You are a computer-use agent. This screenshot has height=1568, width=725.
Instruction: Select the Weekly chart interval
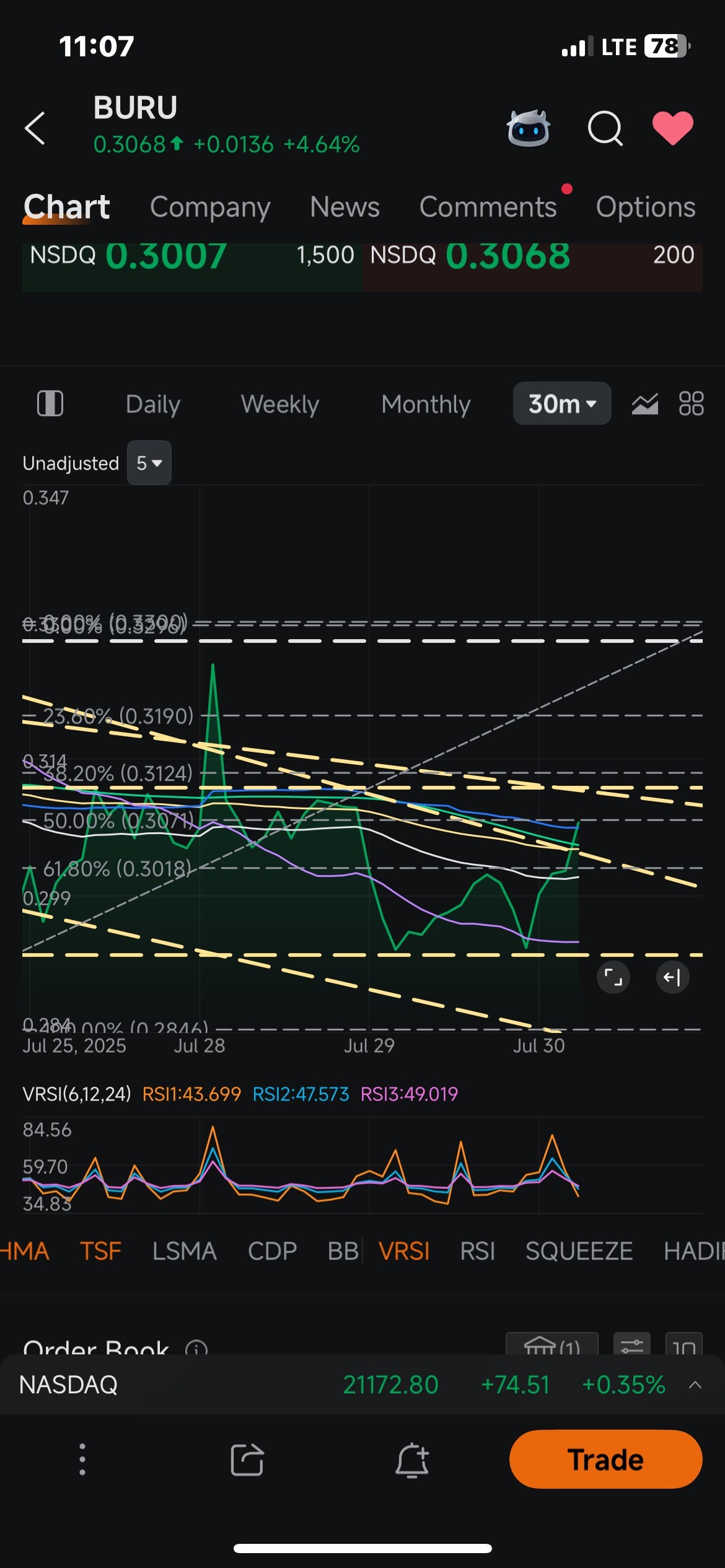click(280, 404)
